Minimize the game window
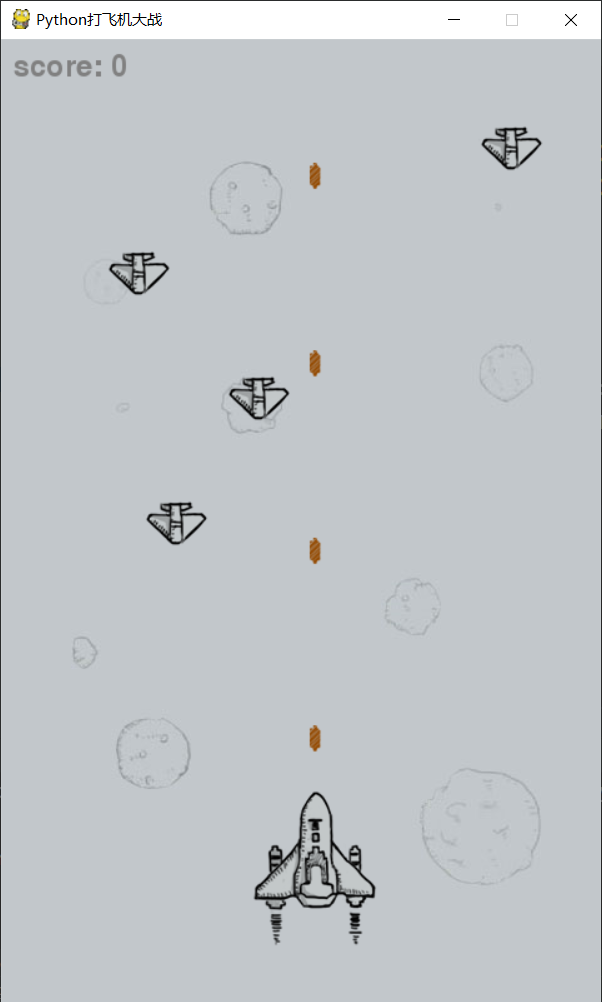The image size is (602, 1002). coord(454,20)
